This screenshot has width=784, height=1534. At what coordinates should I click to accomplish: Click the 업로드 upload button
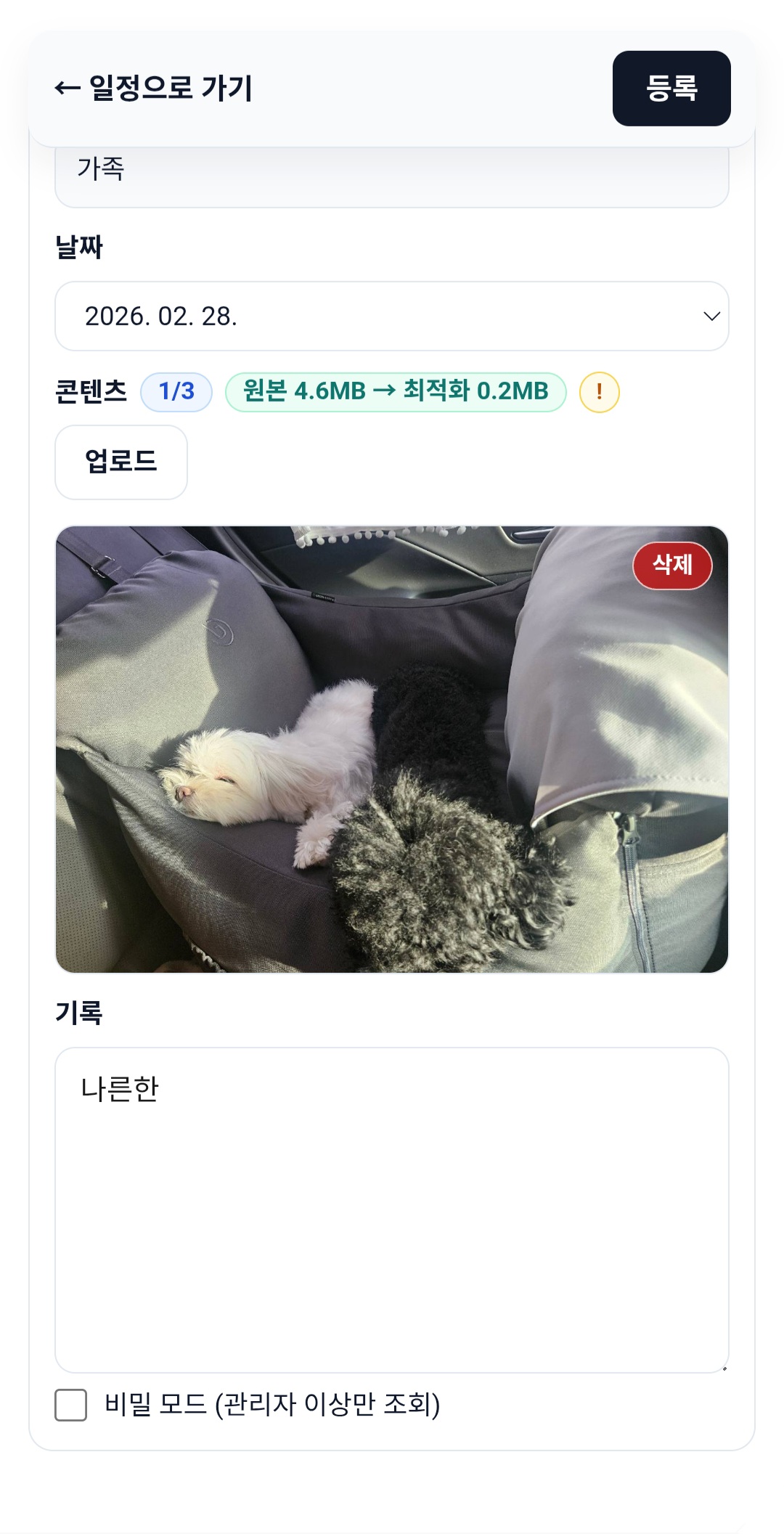point(121,462)
